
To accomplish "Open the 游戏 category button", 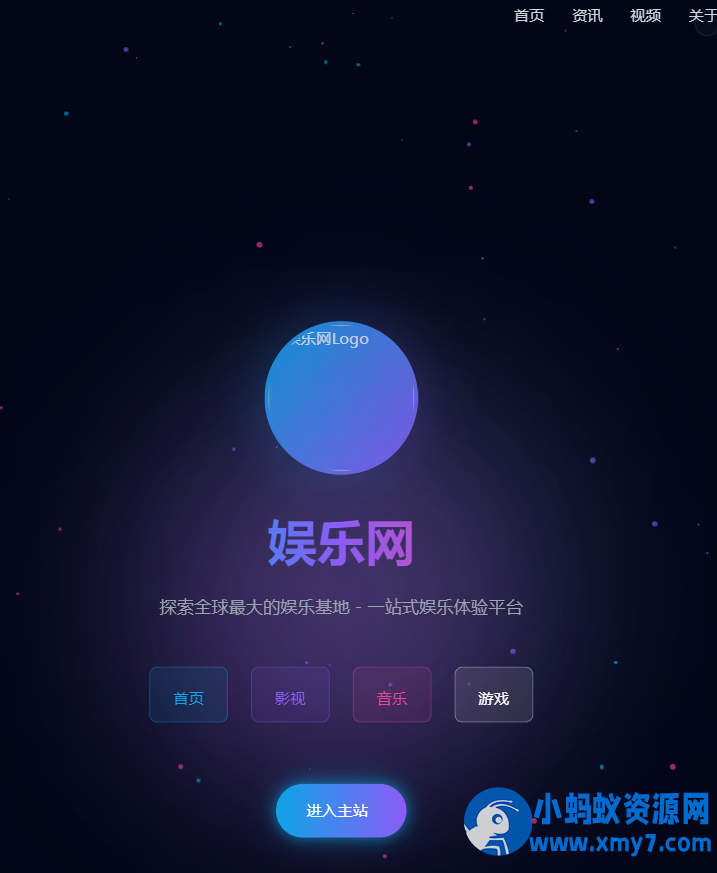I will [493, 695].
